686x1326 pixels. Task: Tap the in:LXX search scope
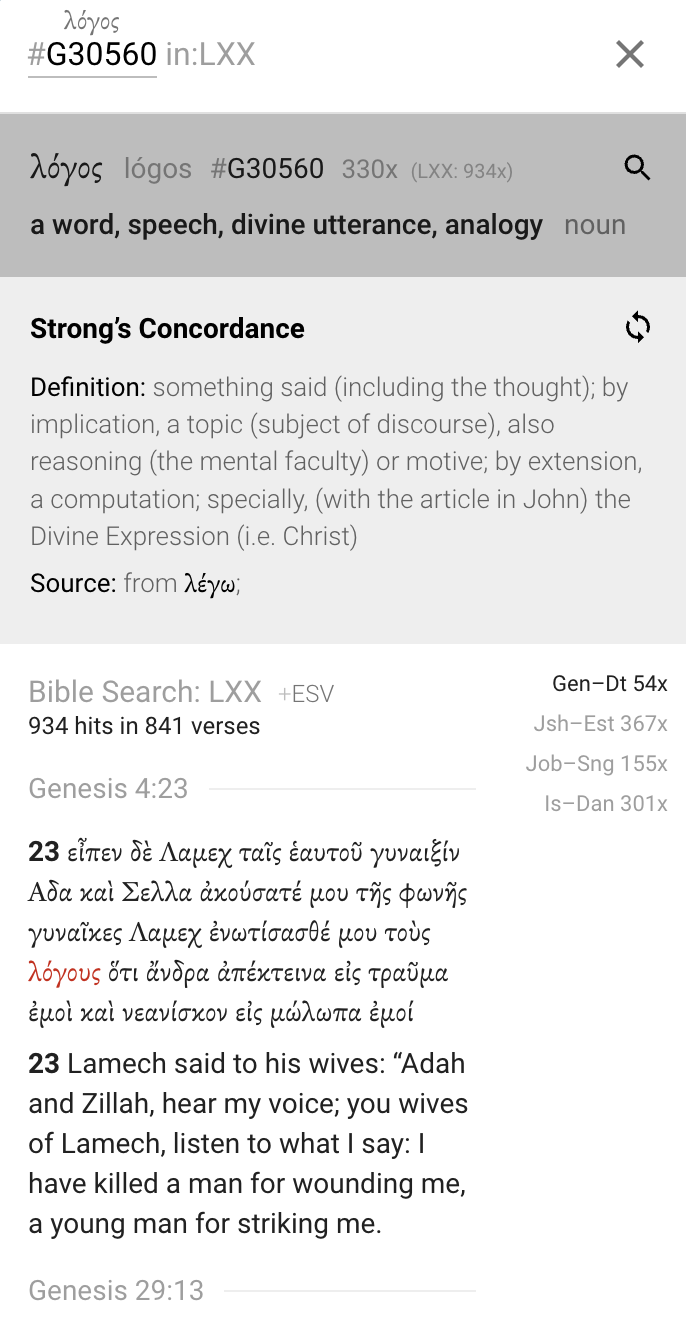point(211,54)
